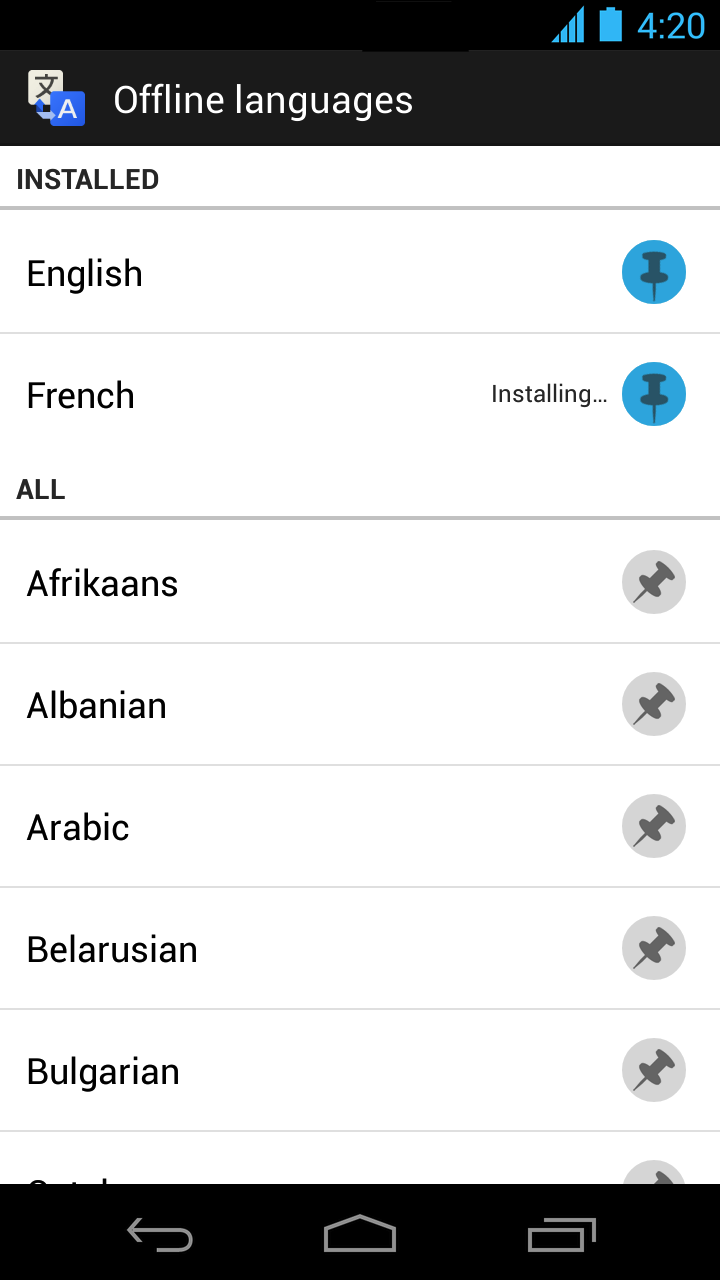
Task: Tap the pin icon beside Bulgarian
Action: [653, 1070]
